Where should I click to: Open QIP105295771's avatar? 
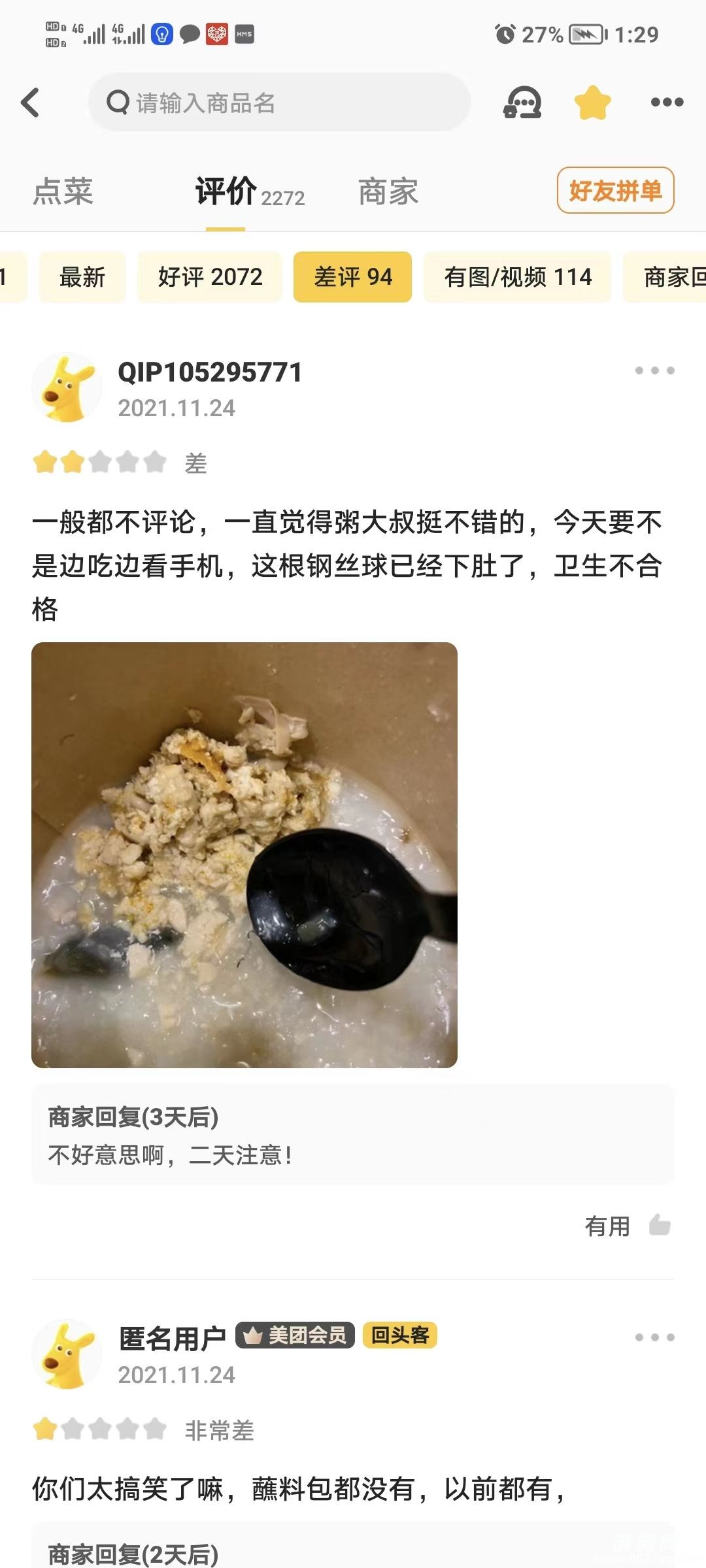point(67,388)
